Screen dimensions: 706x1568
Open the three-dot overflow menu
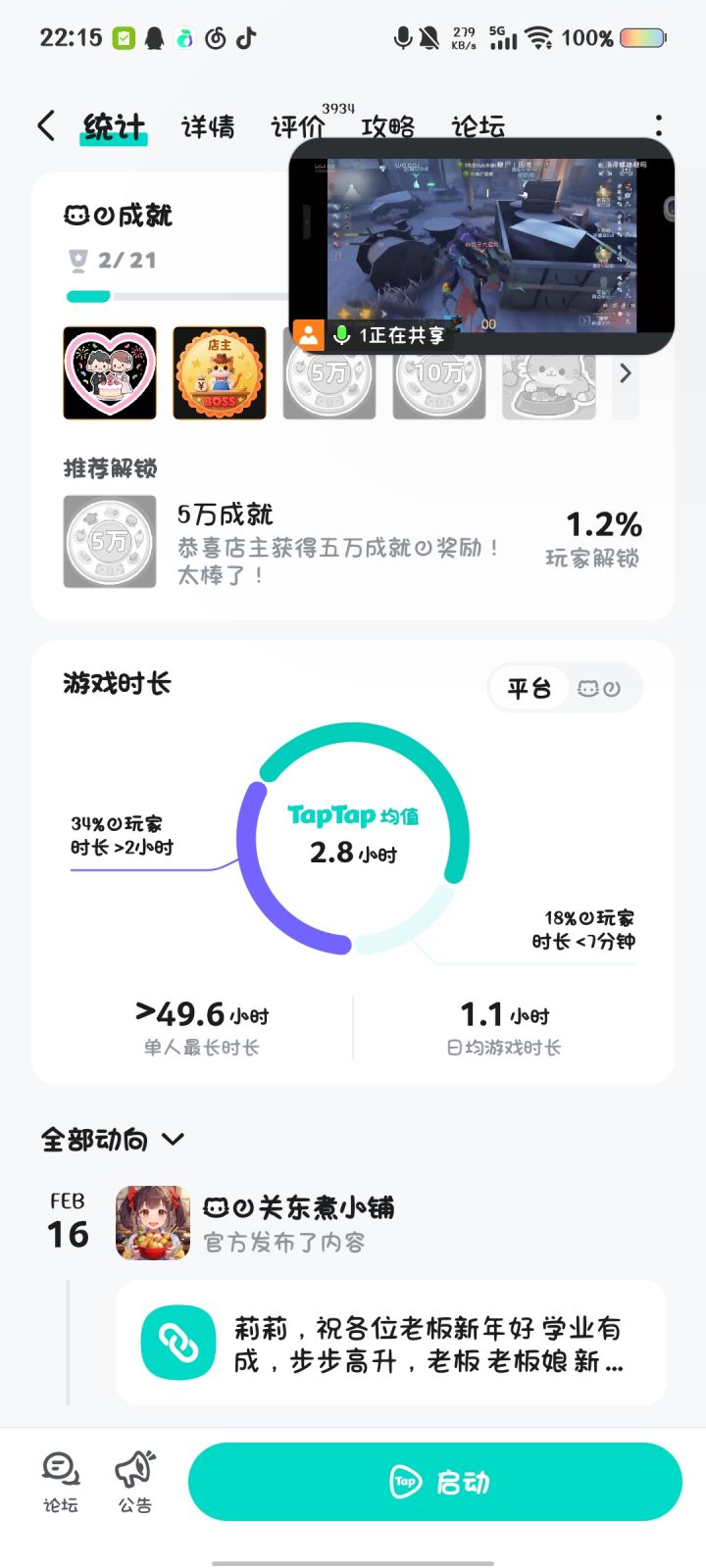pyautogui.click(x=659, y=126)
